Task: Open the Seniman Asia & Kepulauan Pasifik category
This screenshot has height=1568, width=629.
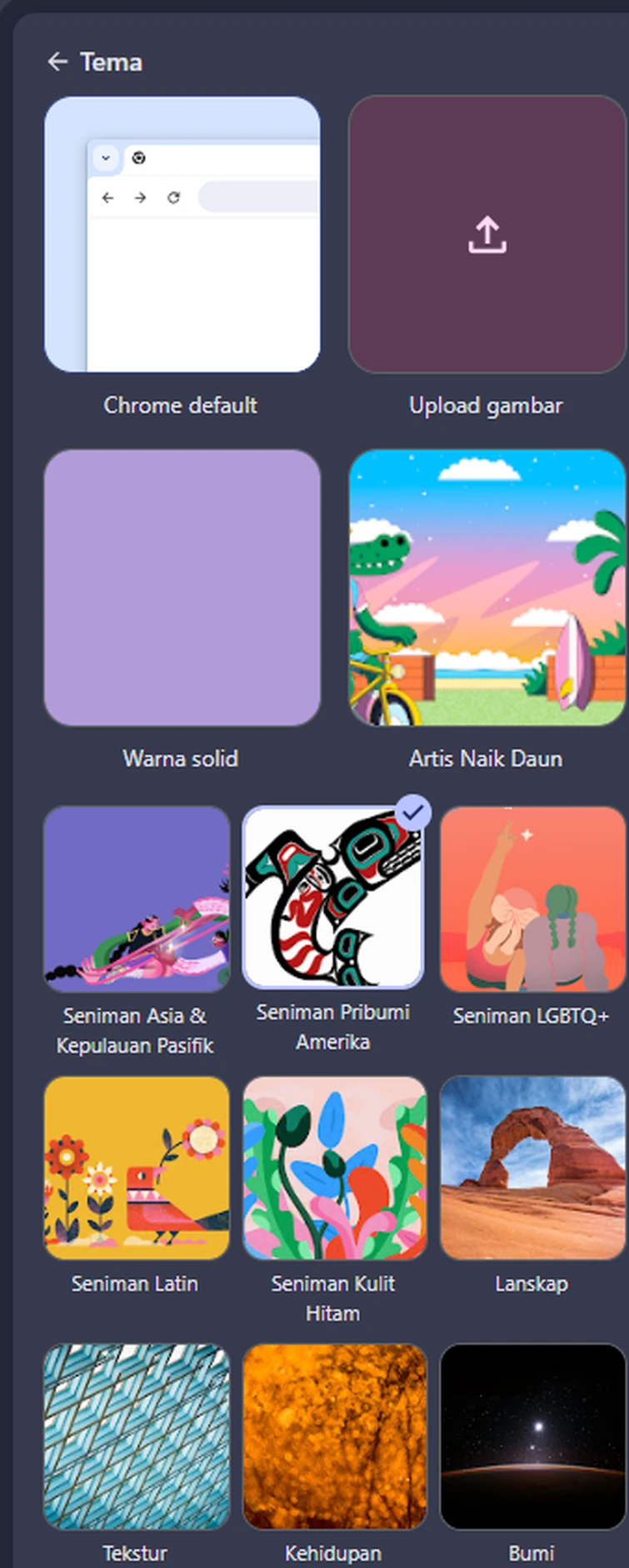Action: pyautogui.click(x=136, y=899)
